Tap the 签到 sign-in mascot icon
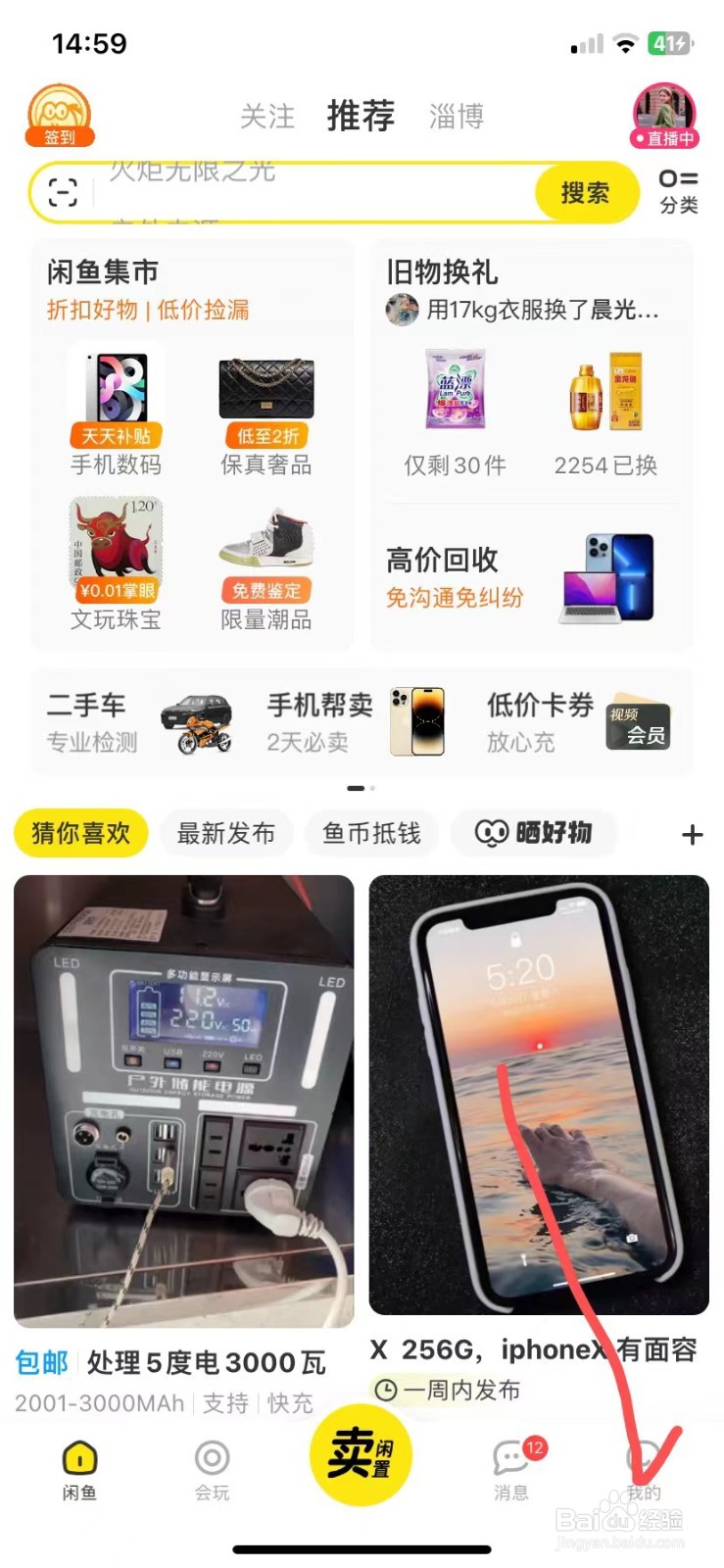The image size is (724, 1568). (x=59, y=113)
